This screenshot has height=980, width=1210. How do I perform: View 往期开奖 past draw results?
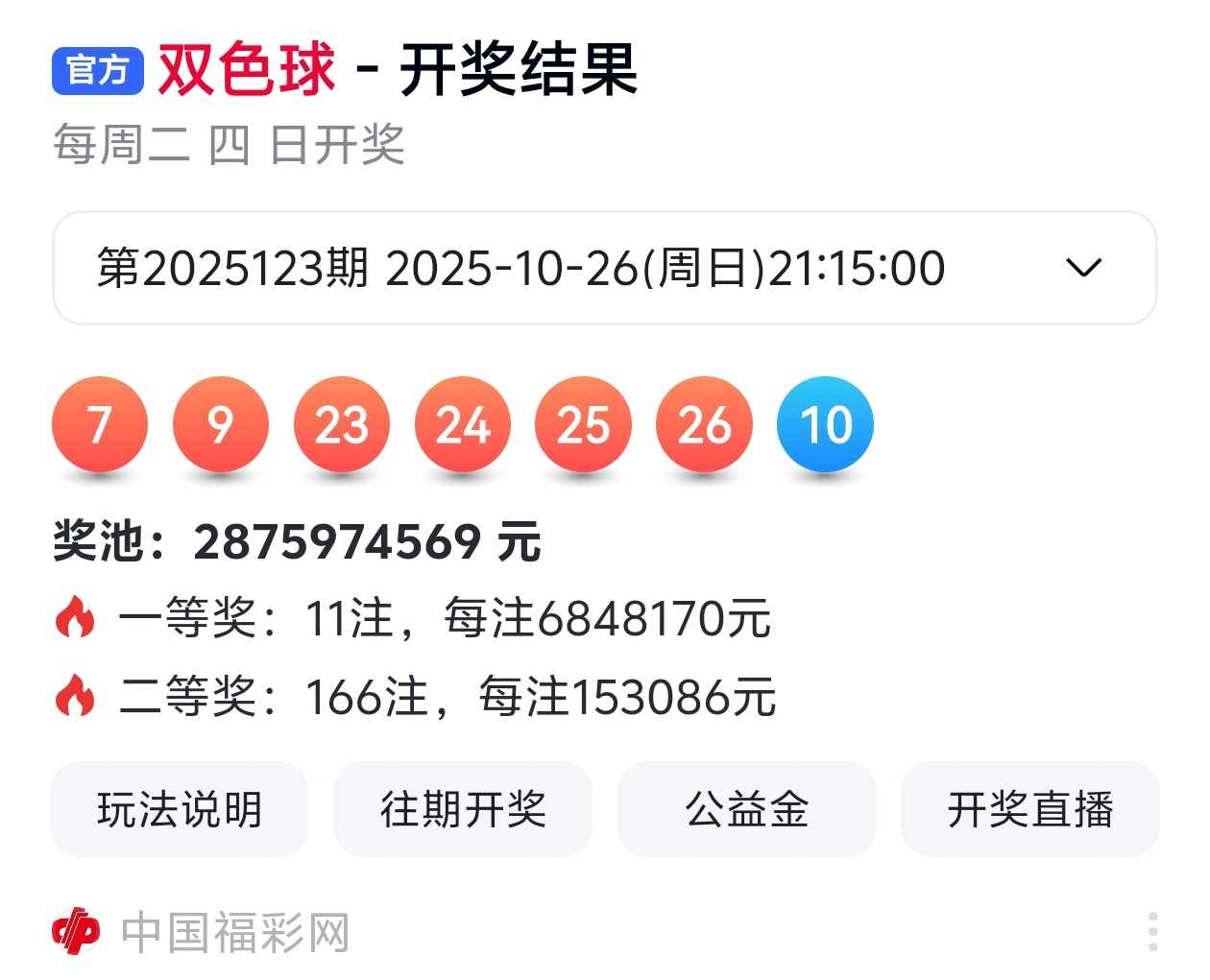[x=463, y=809]
